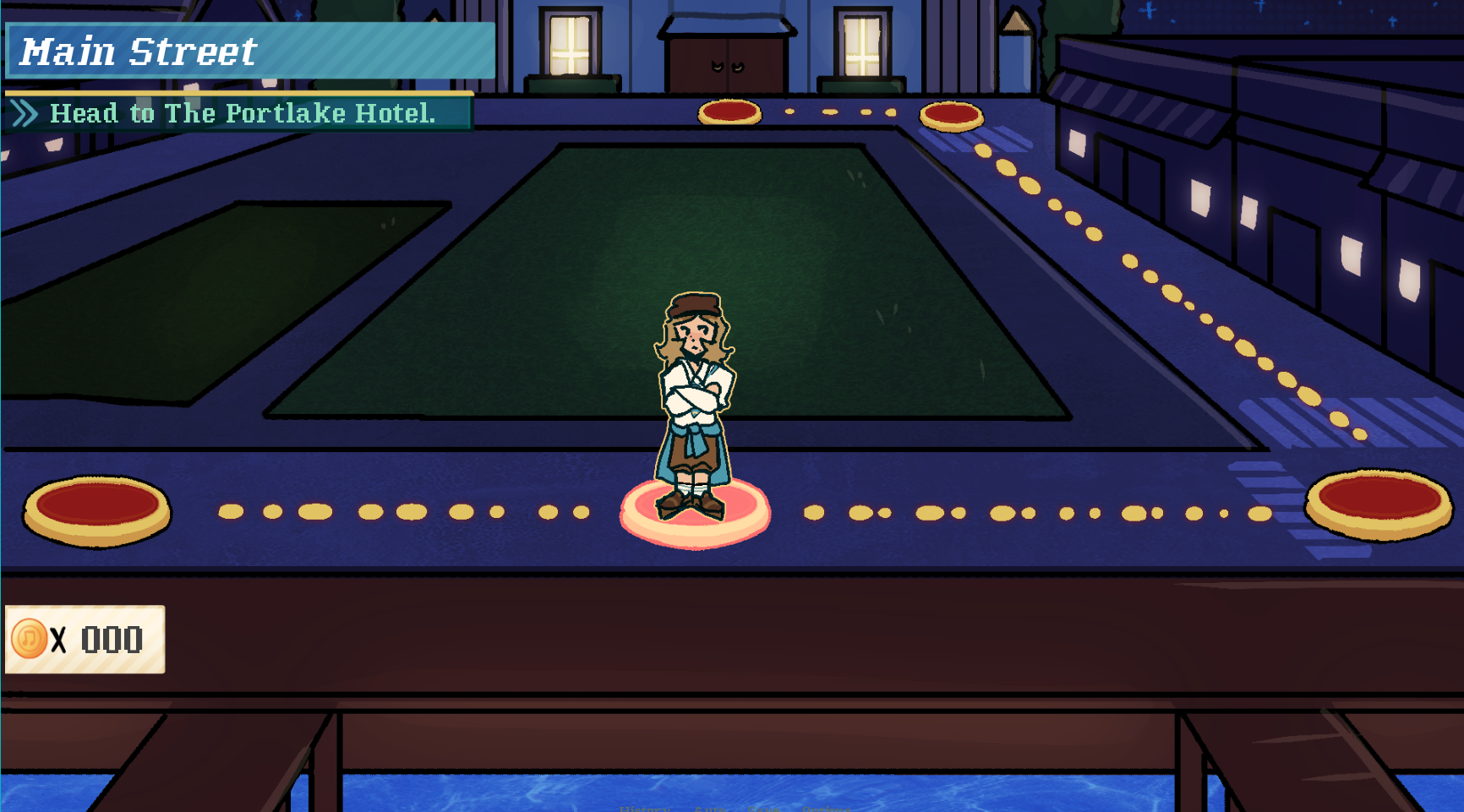Screen dimensions: 1464x812
Task: Move to the red node at the street's left end
Action: click(97, 508)
